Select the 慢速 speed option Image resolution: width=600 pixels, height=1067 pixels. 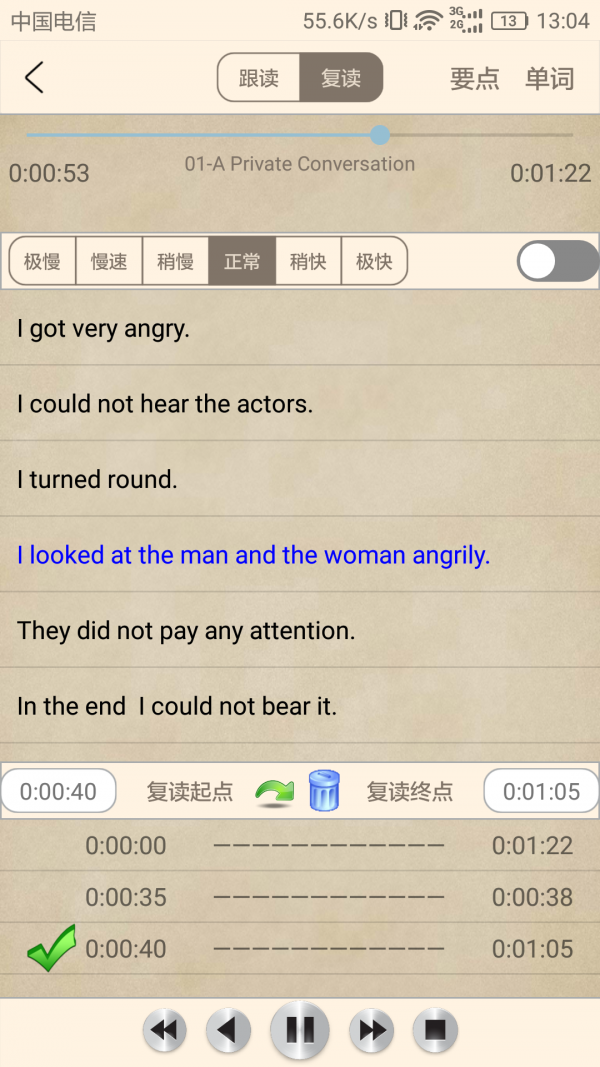[x=109, y=262]
